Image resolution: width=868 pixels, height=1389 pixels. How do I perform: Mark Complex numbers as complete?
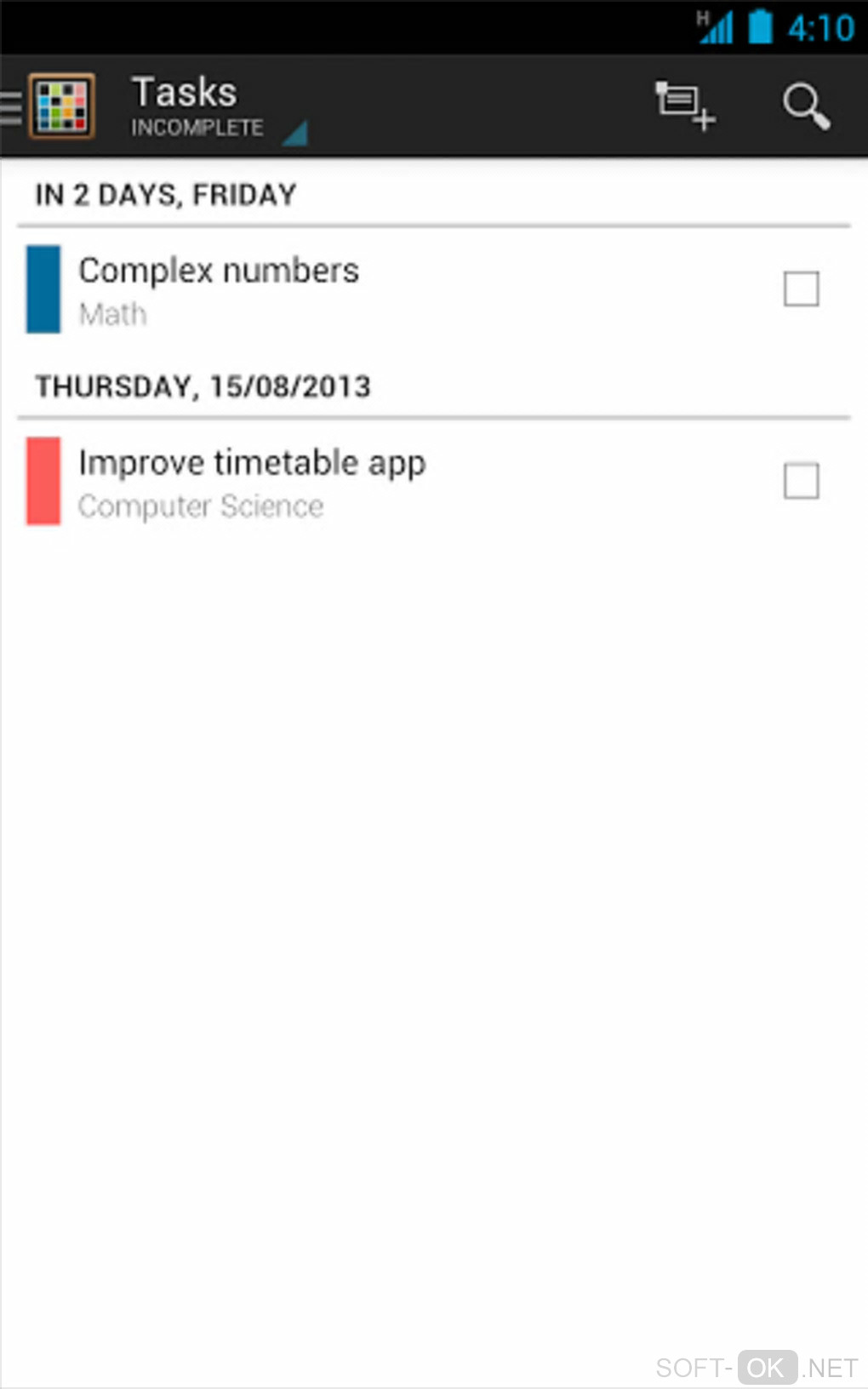point(800,289)
